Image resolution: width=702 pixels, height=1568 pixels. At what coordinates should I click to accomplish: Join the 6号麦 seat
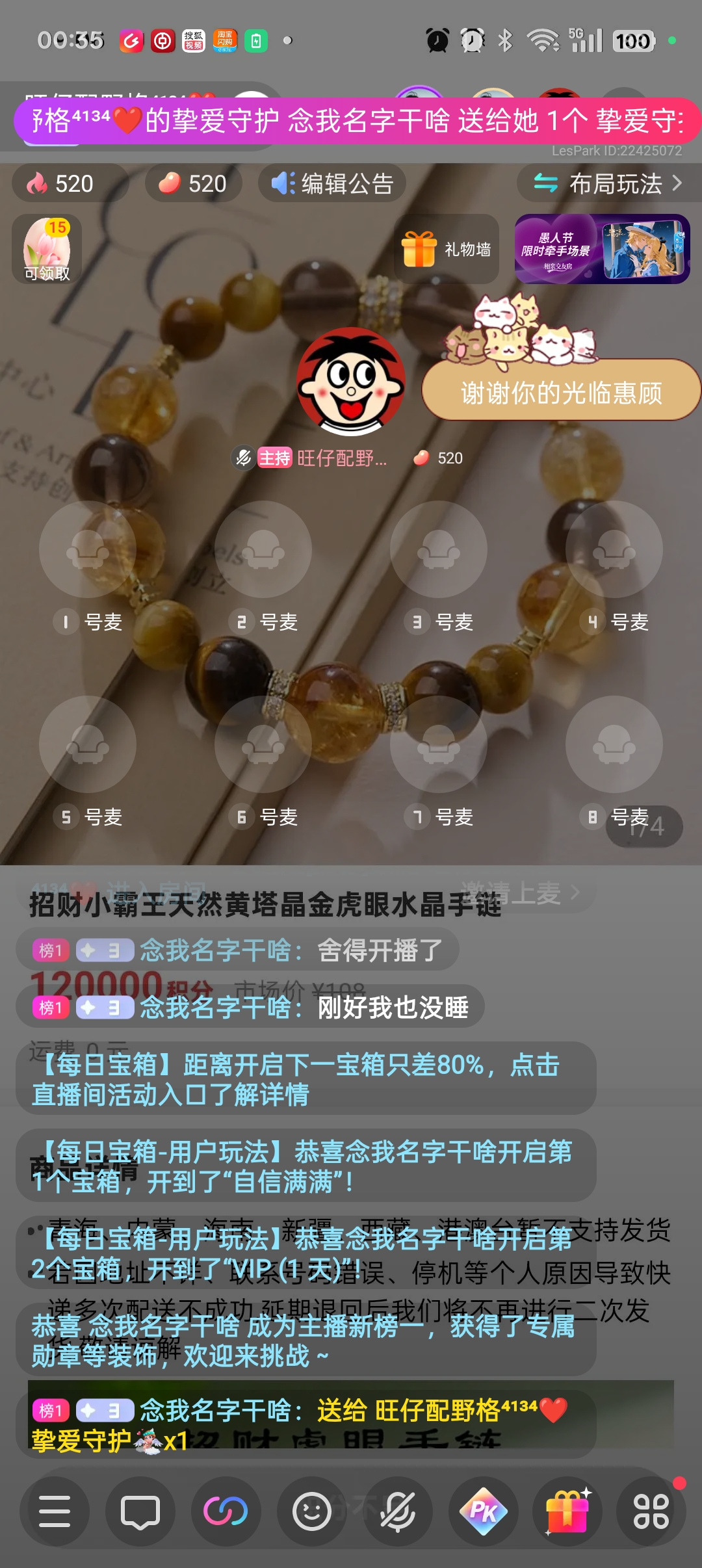tap(263, 744)
